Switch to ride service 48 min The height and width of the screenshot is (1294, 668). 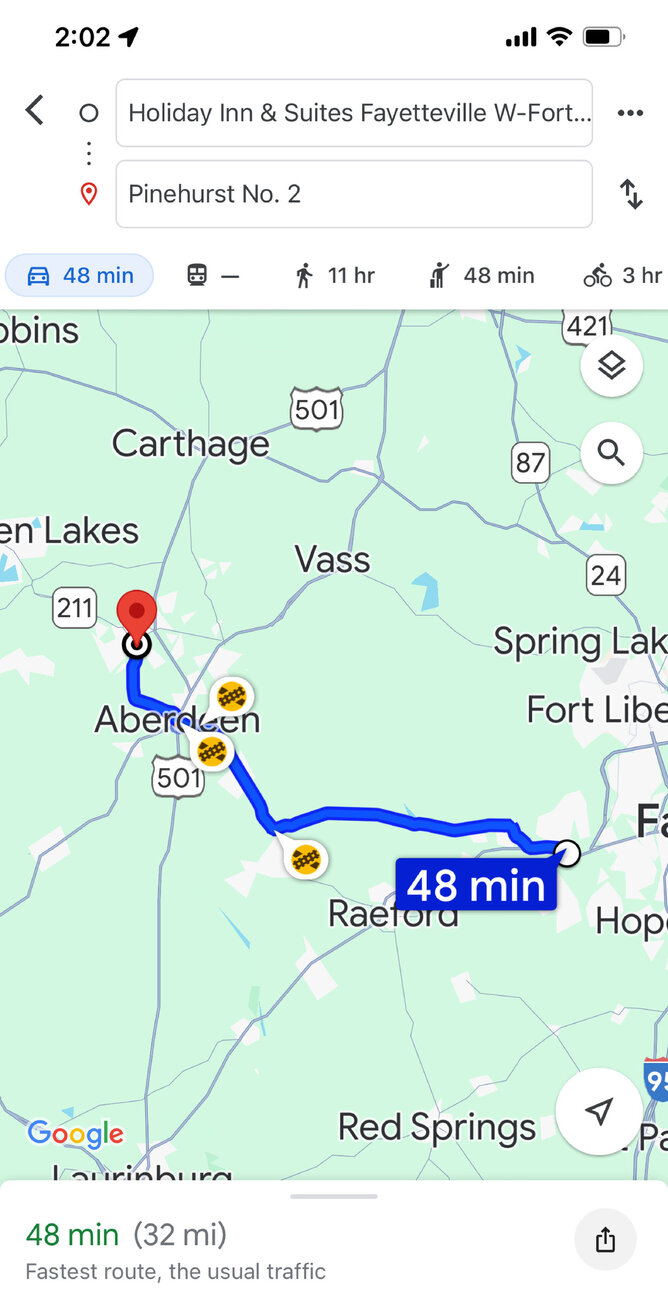pos(480,275)
